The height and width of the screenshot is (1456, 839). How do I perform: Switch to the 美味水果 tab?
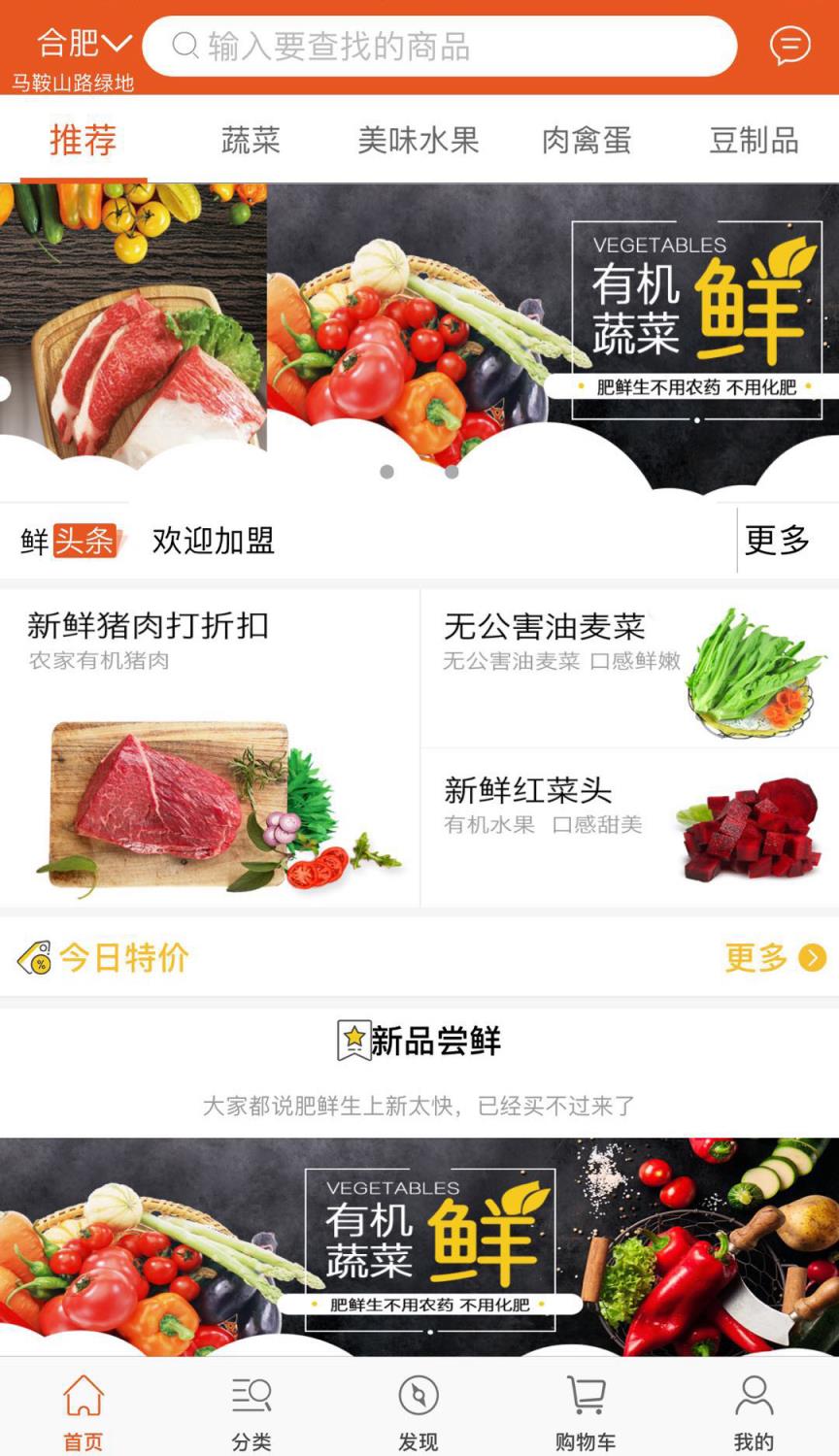click(x=419, y=140)
